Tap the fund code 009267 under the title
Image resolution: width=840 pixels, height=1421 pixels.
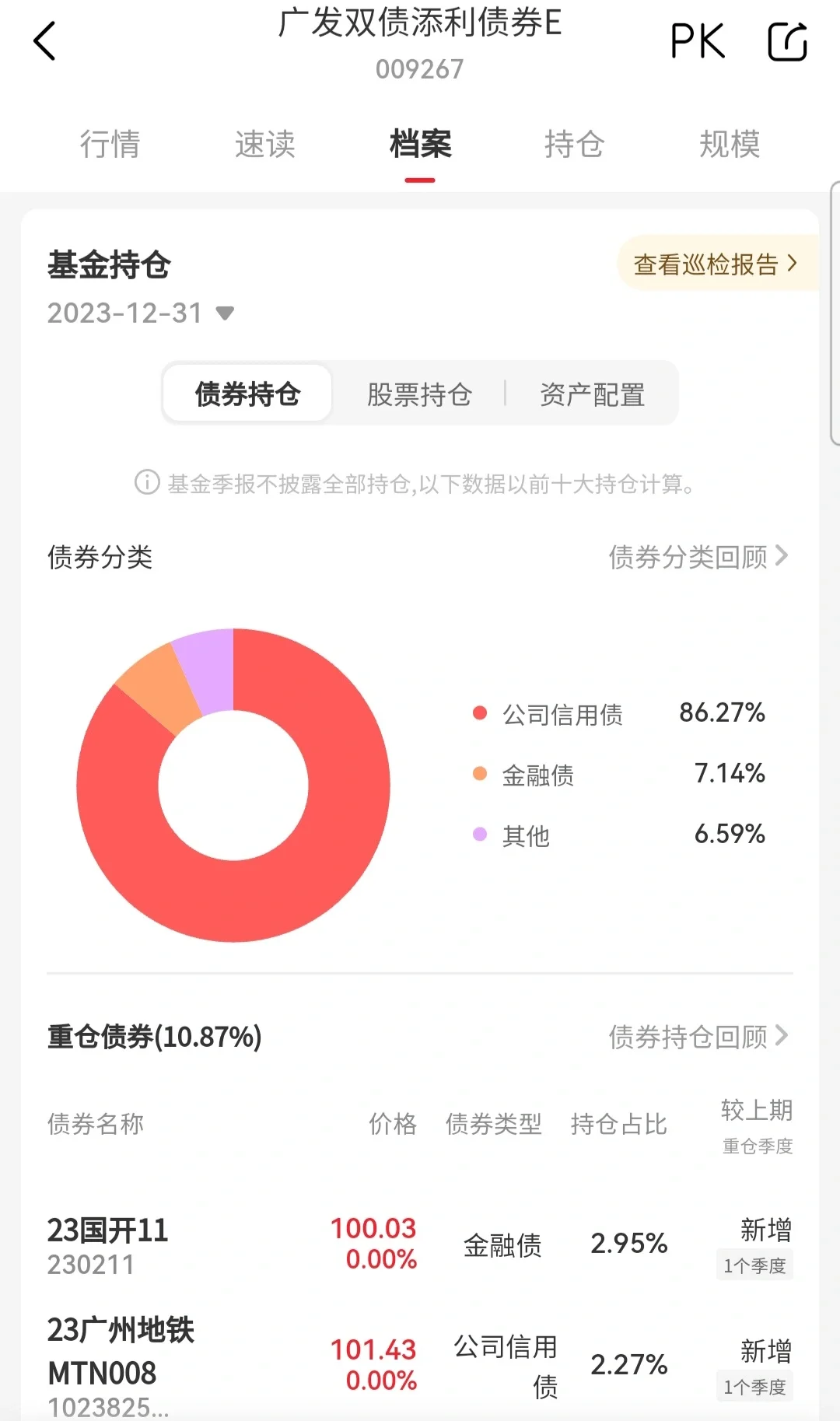coord(420,69)
